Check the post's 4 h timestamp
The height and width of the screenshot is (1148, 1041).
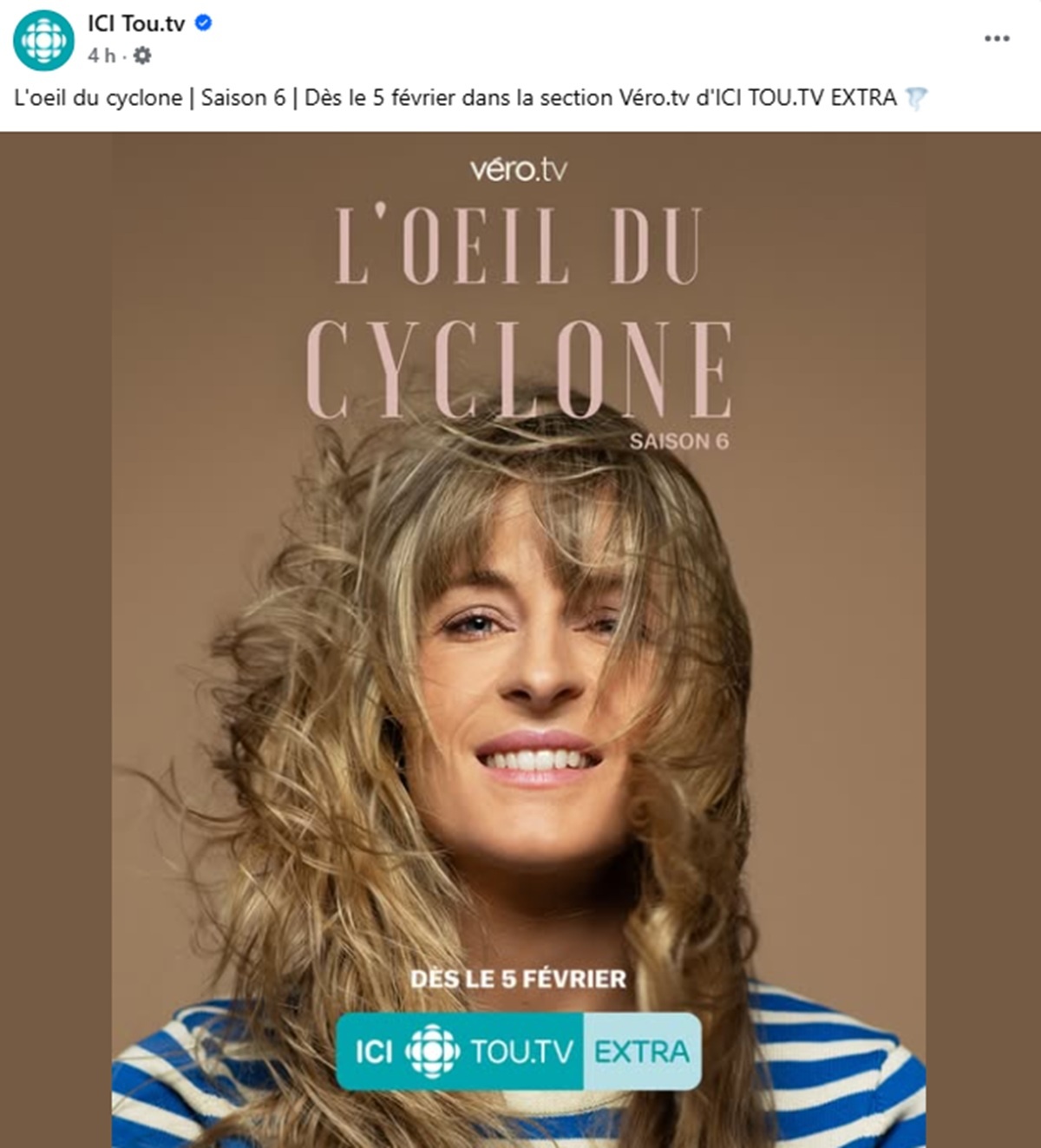(101, 56)
